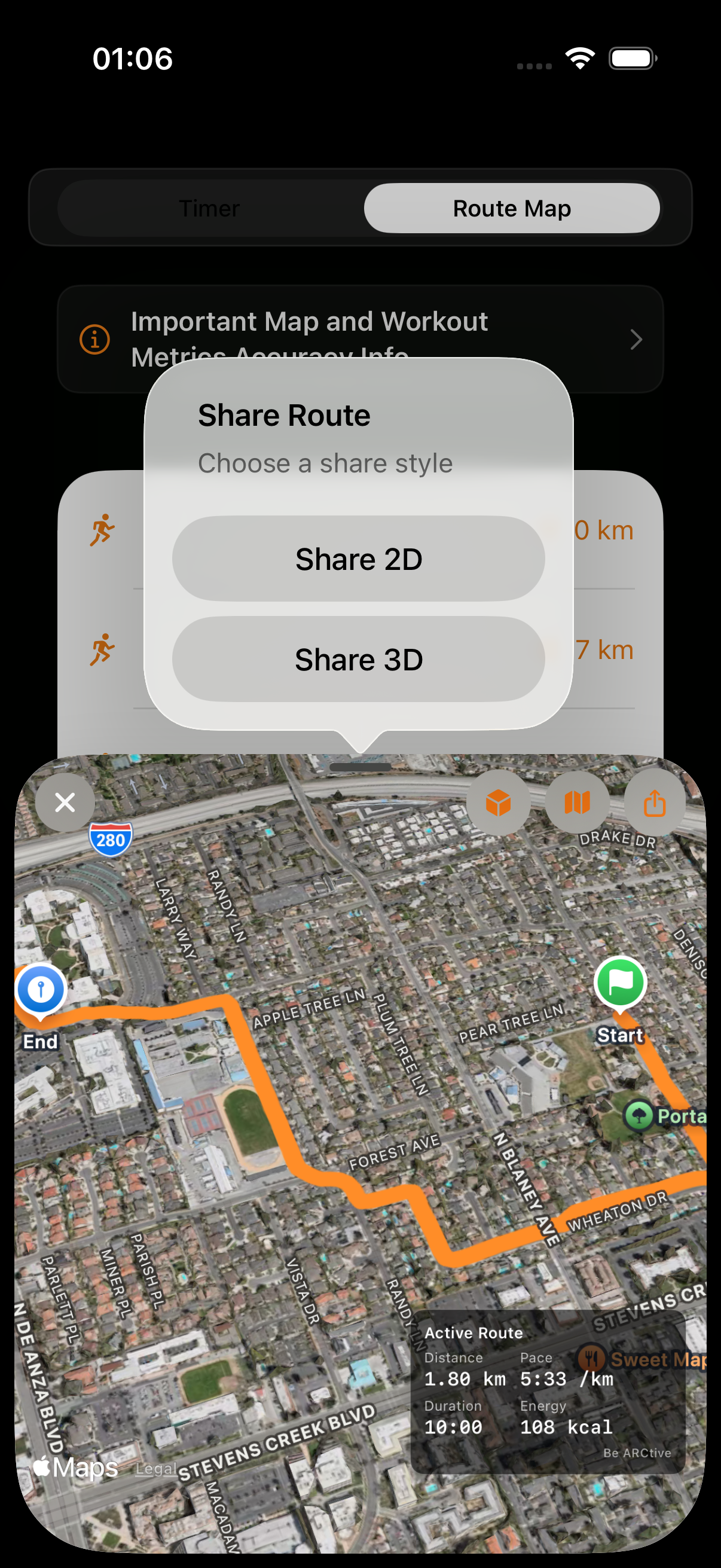Select the Route Map tab
The height and width of the screenshot is (1568, 721).
point(512,208)
